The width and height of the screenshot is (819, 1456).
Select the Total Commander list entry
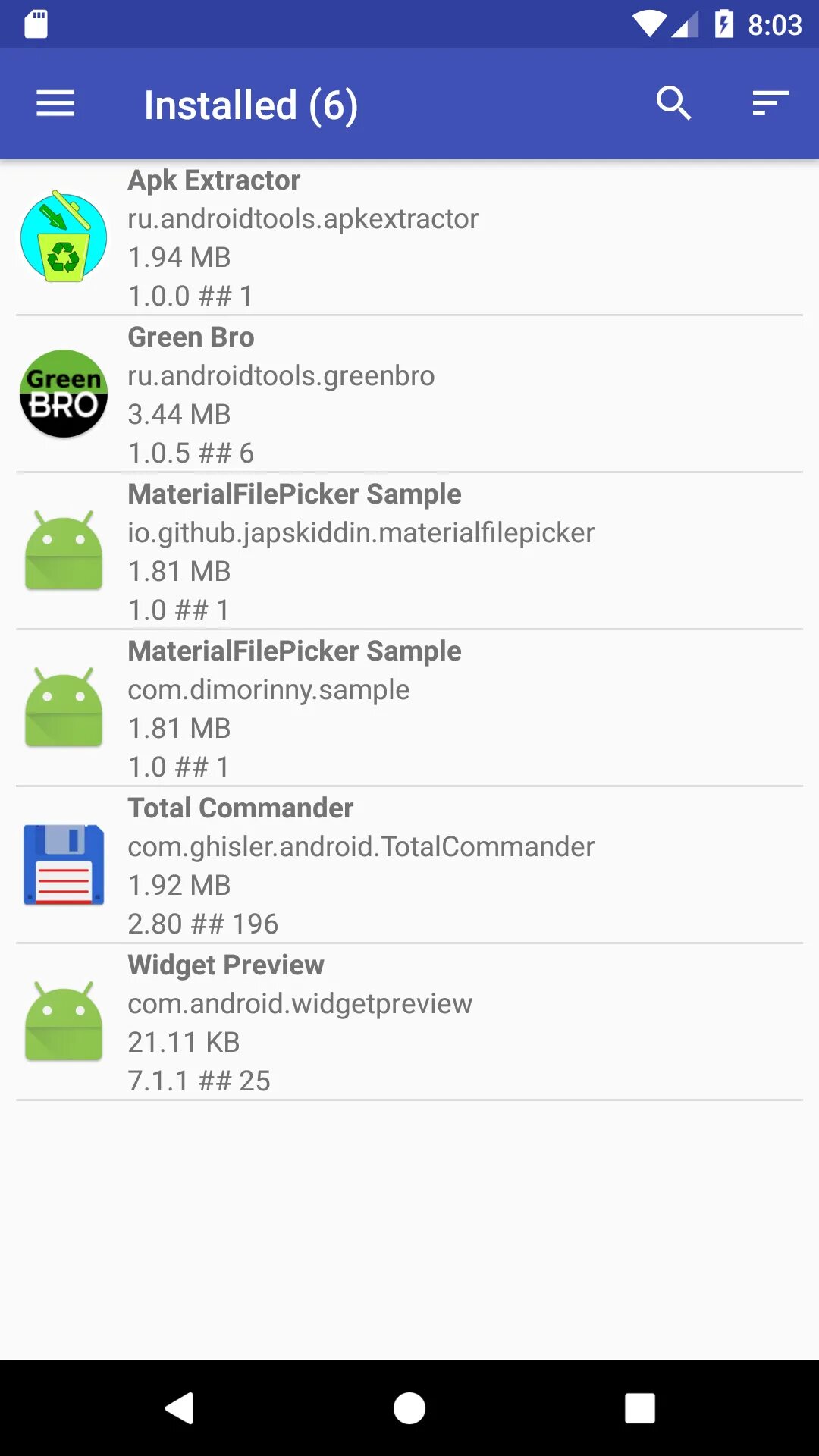[409, 864]
